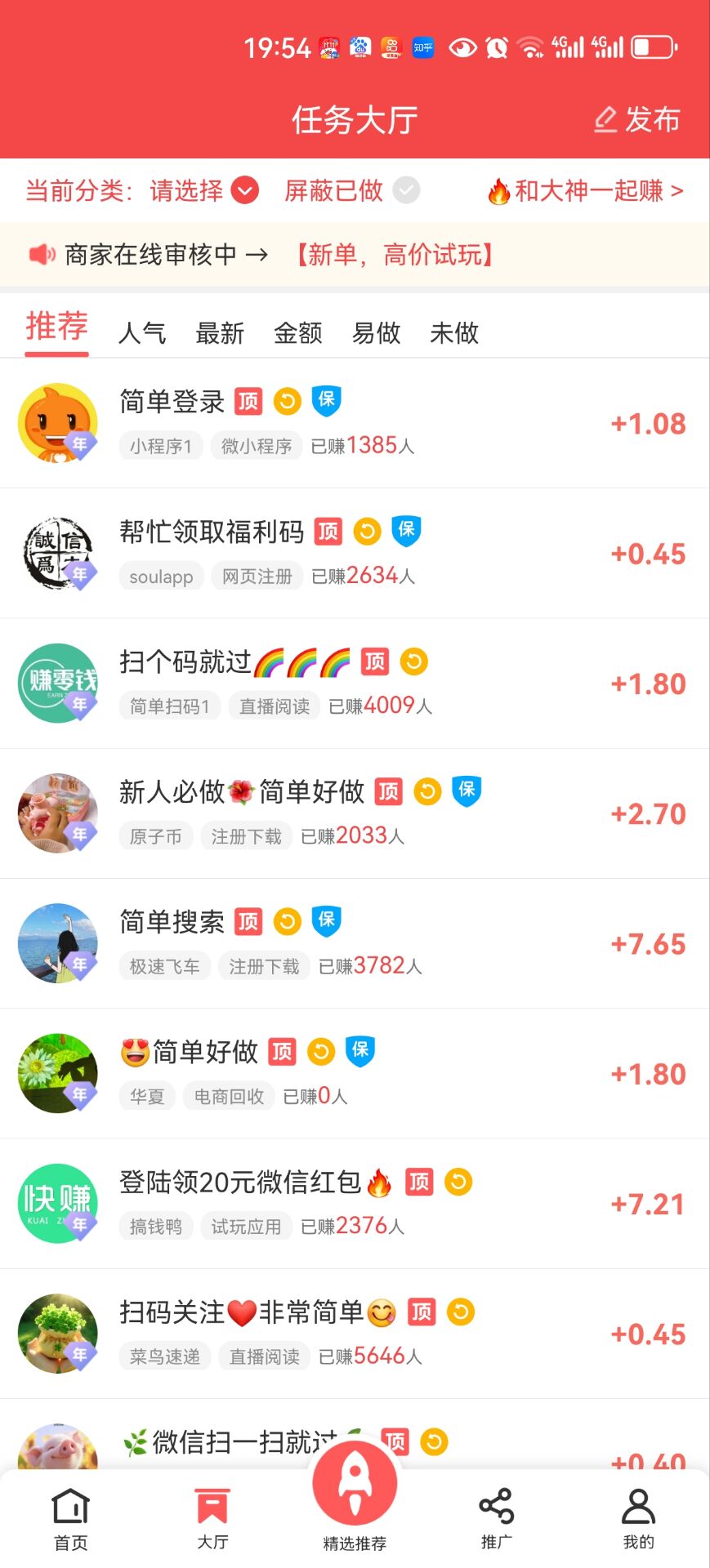710x1568 pixels.
Task: Show tasks under the 易做 tab
Action: tap(376, 332)
